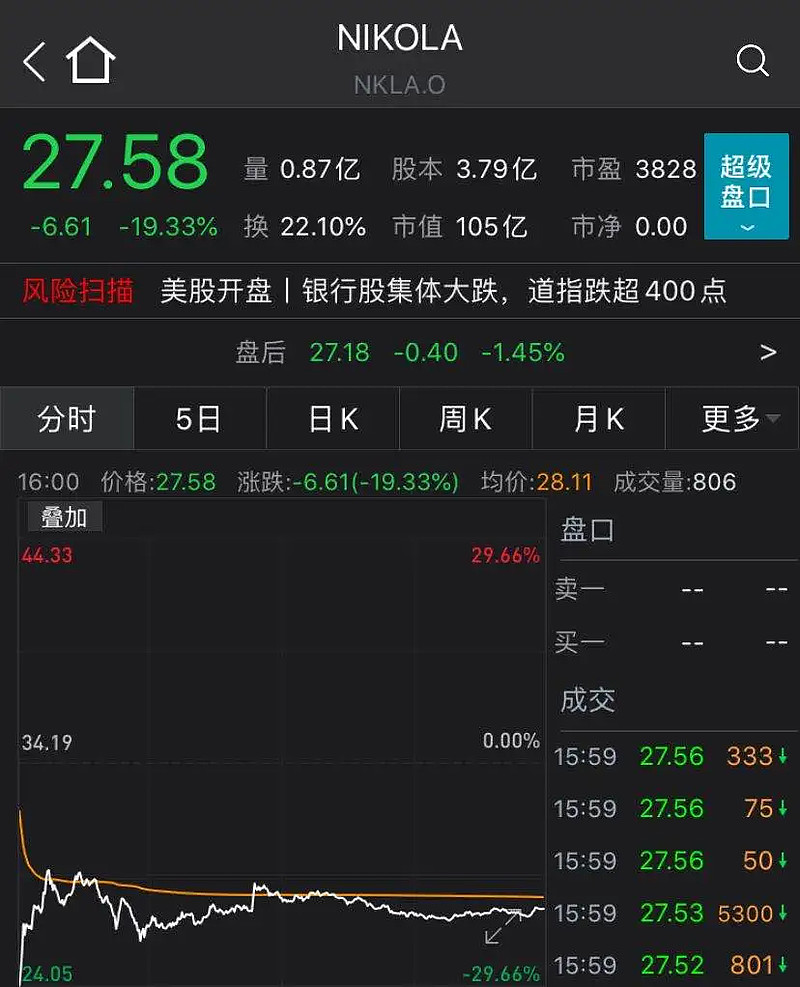Open after-hours detail via the right chevron
The width and height of the screenshot is (800, 987).
pyautogui.click(x=767, y=352)
